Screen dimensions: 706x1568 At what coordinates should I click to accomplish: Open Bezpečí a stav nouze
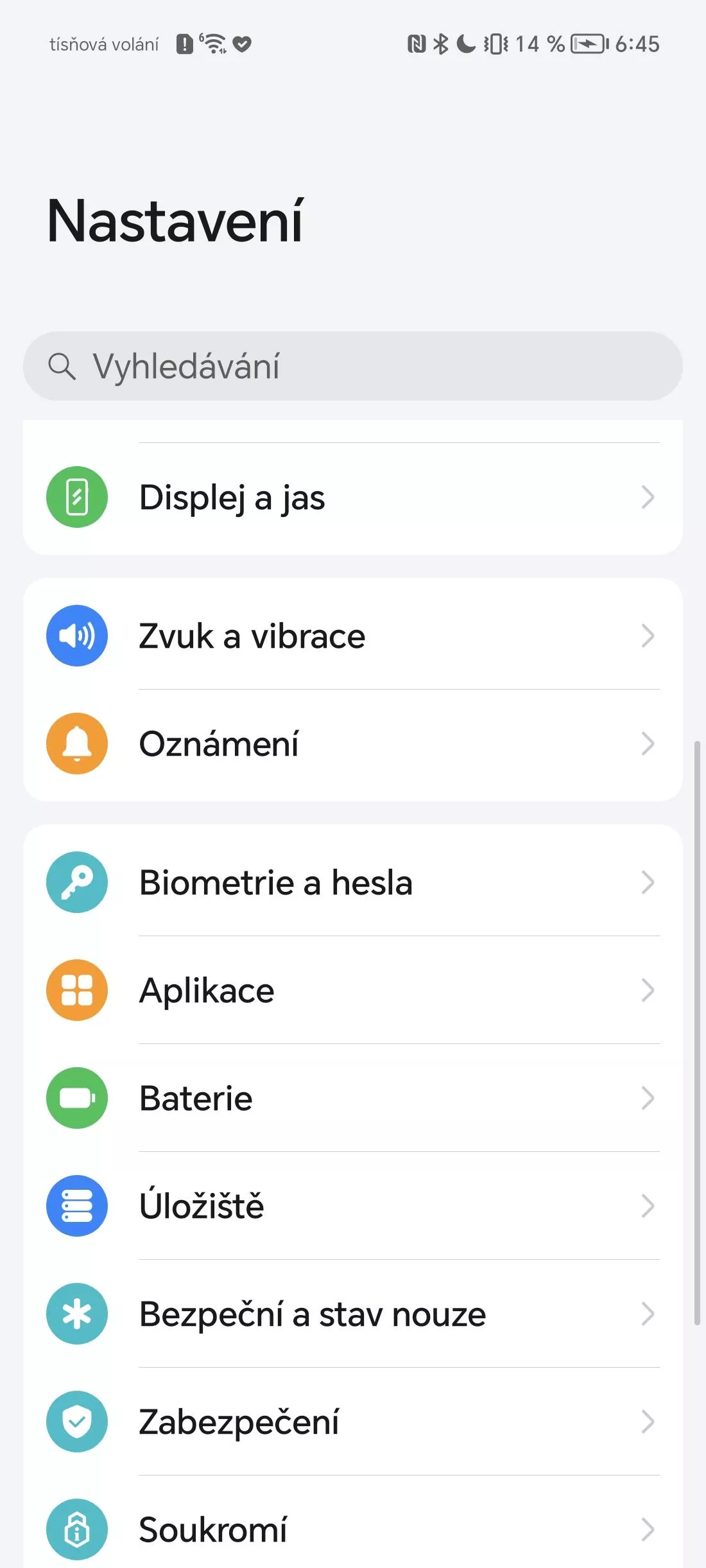tap(353, 1314)
